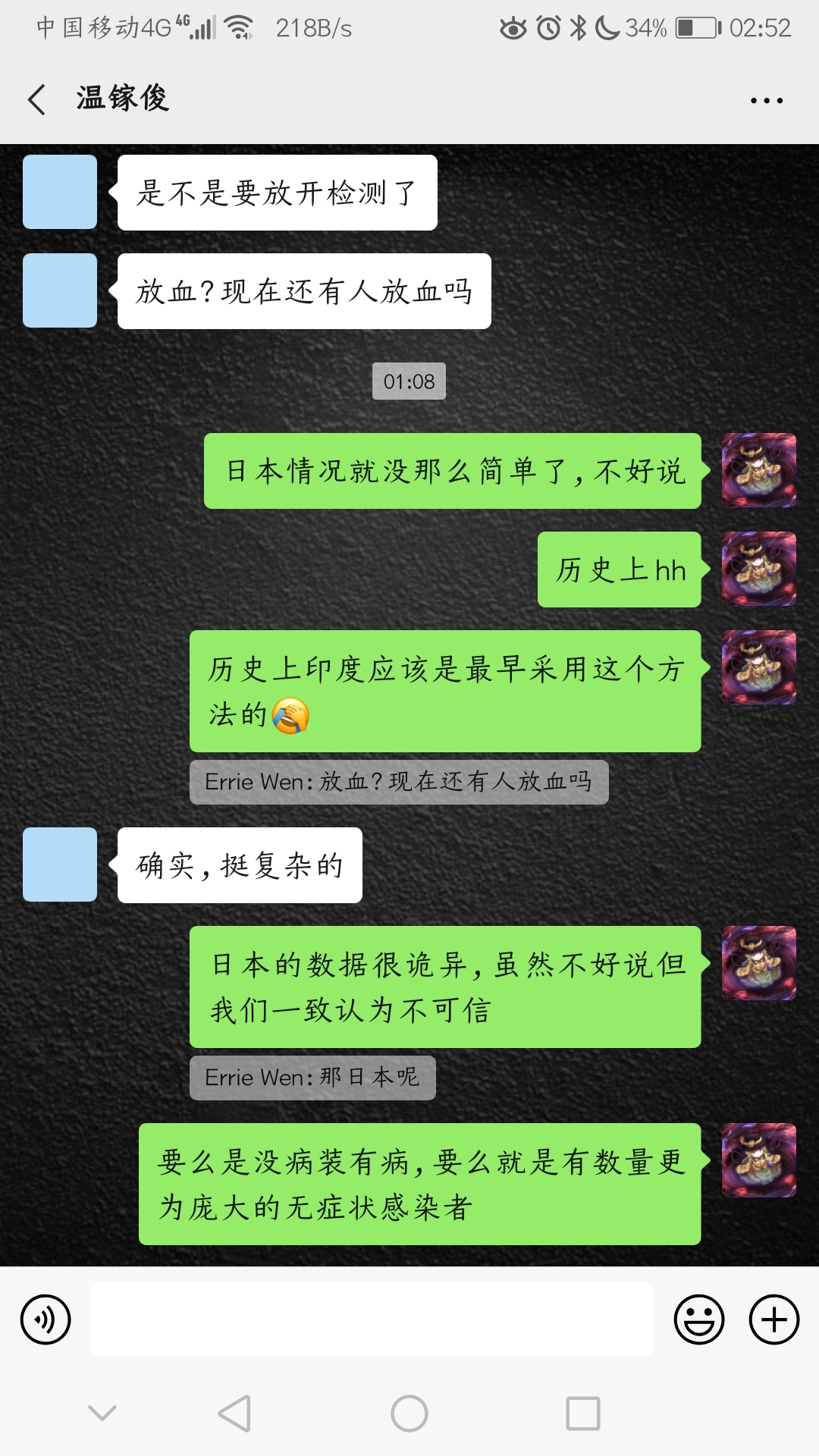
Task: Open the three-dot chat info menu
Action: (766, 100)
